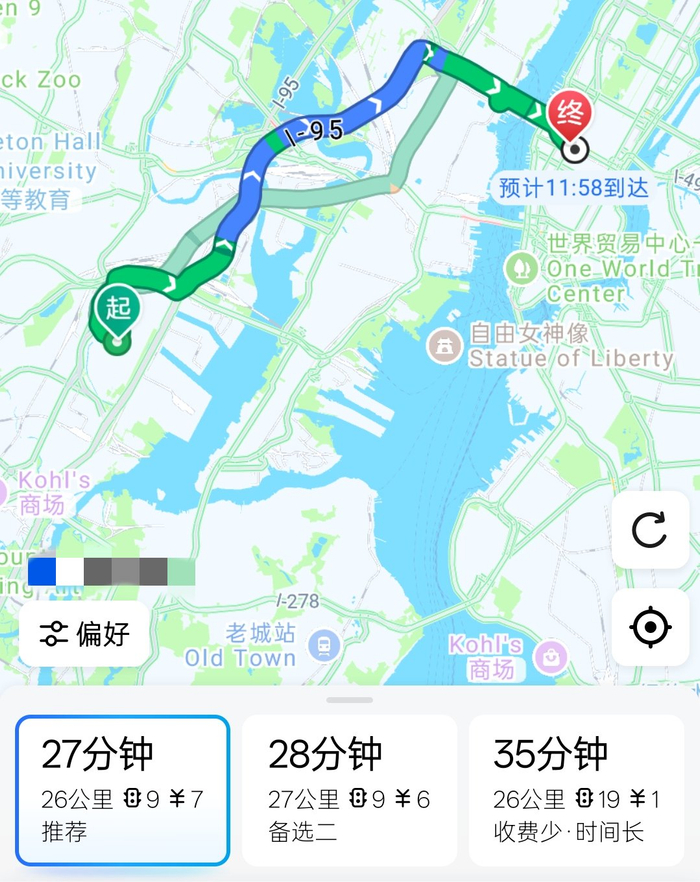The height and width of the screenshot is (882, 700).
Task: Refresh the route with the reload icon
Action: pyautogui.click(x=649, y=530)
